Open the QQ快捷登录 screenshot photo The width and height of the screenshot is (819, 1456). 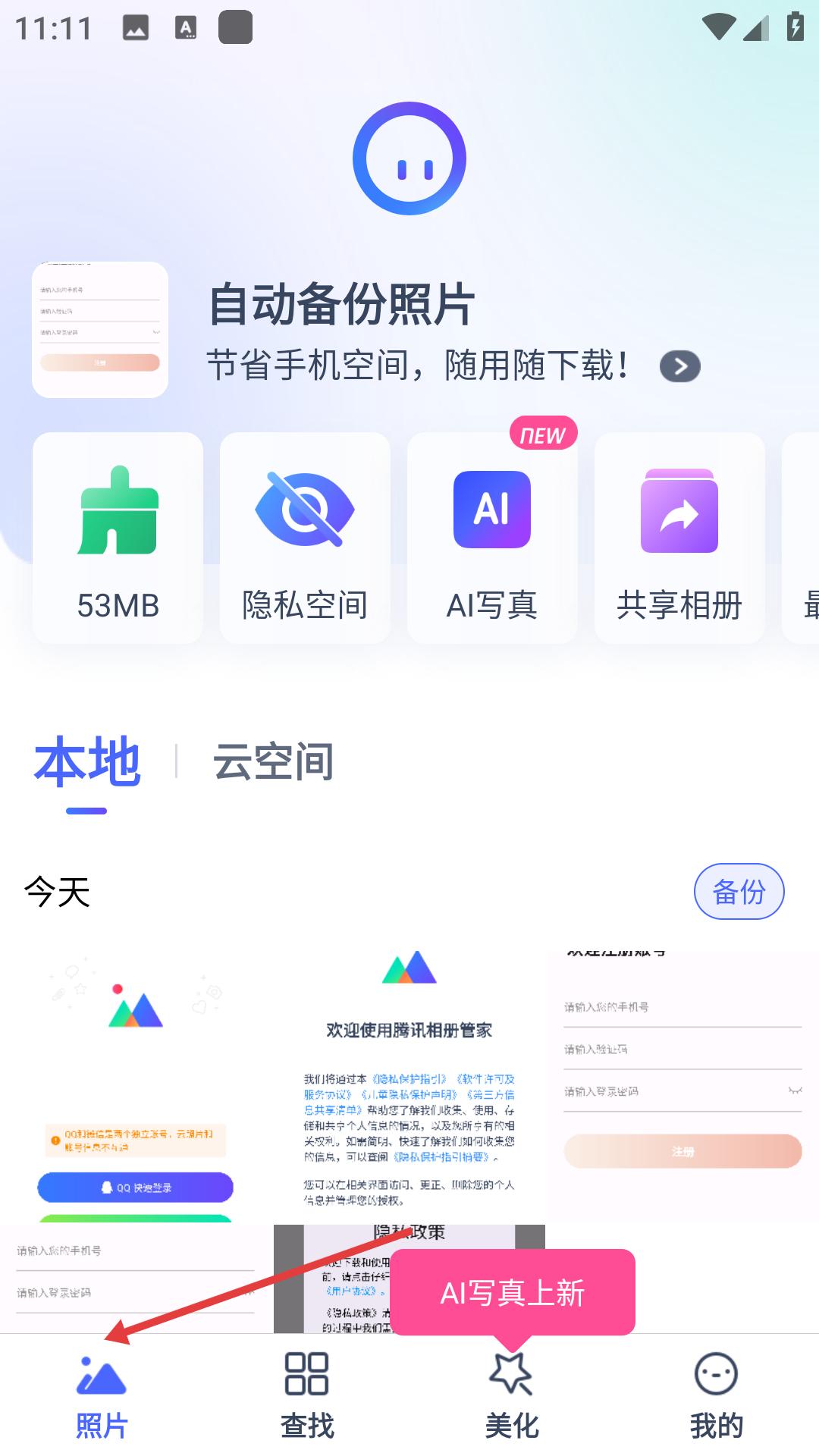click(136, 1084)
